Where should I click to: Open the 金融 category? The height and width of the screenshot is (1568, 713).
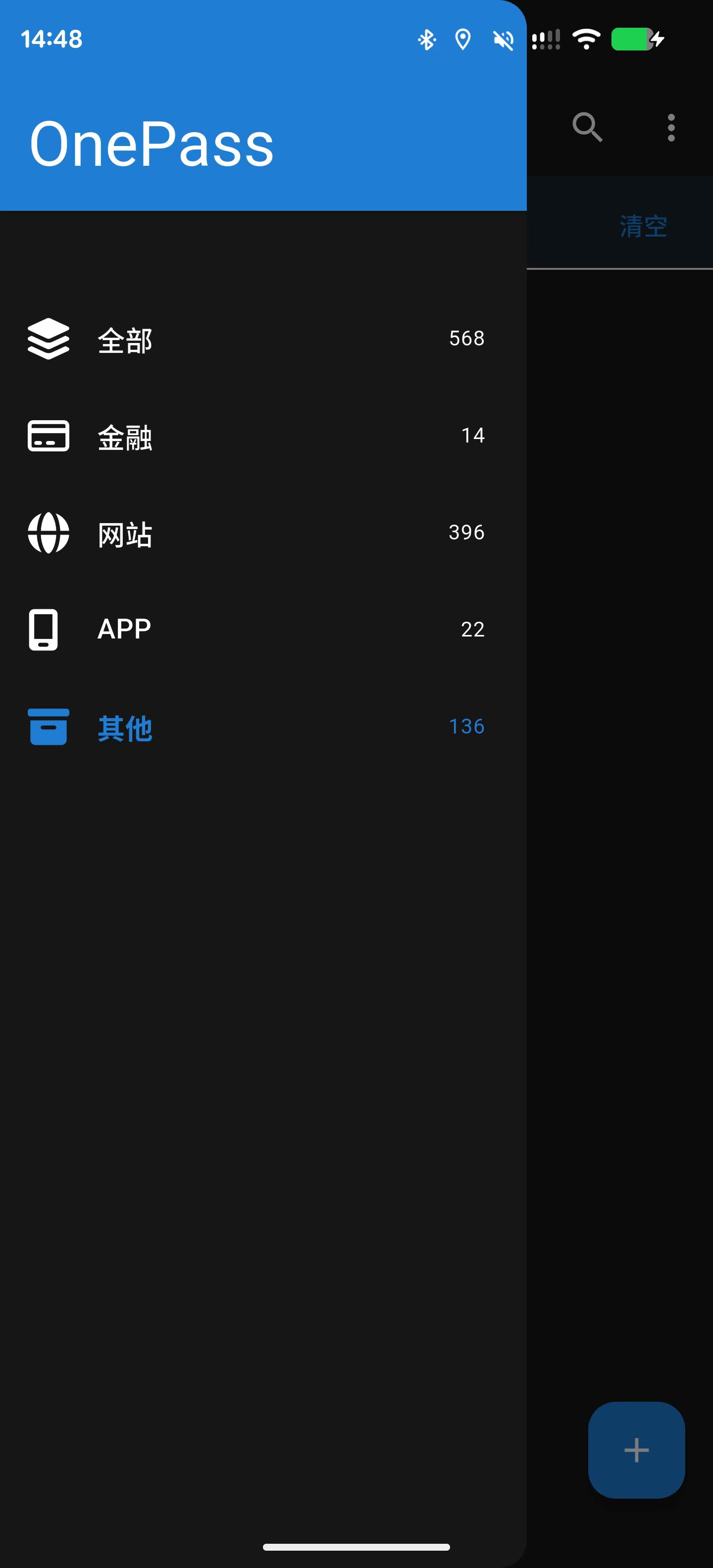263,436
